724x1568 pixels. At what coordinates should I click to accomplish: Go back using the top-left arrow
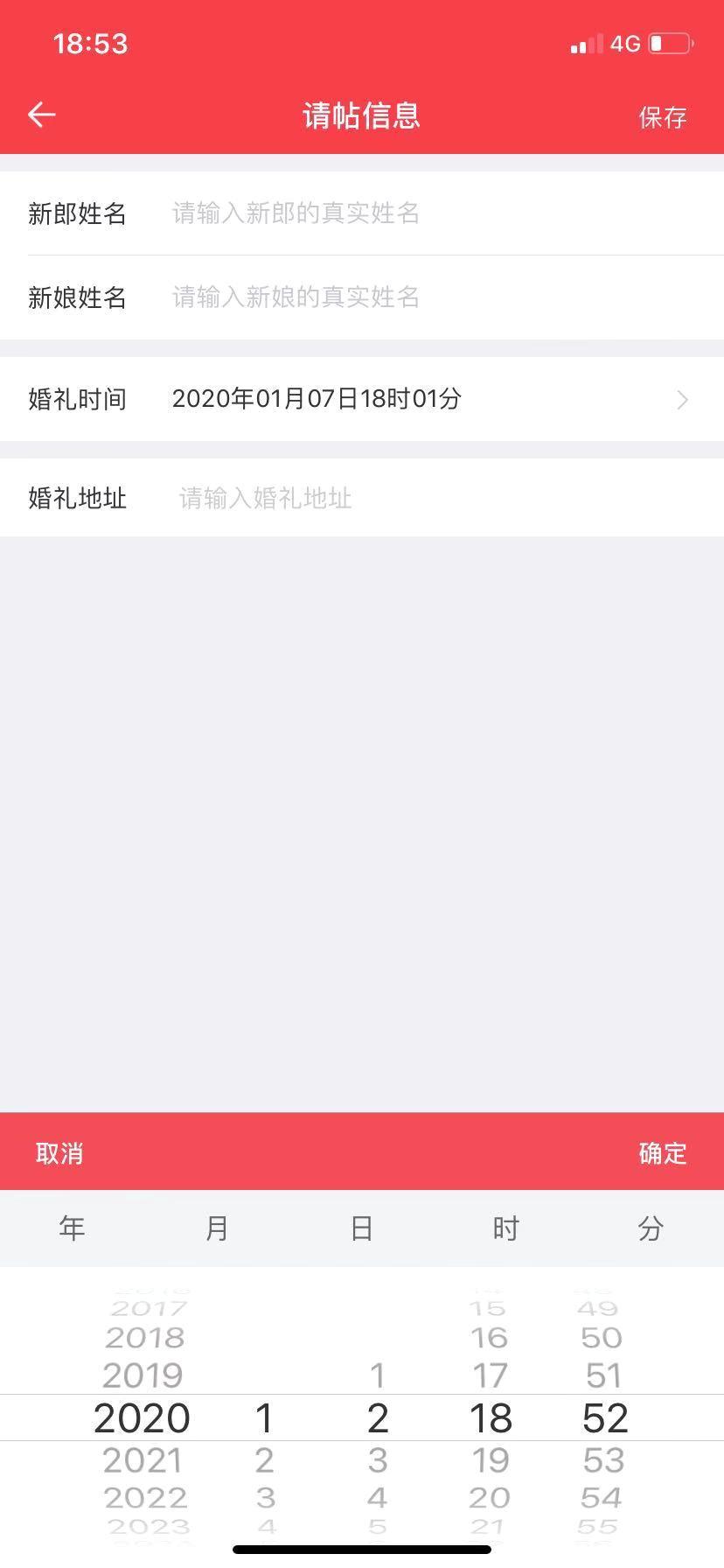pos(41,115)
